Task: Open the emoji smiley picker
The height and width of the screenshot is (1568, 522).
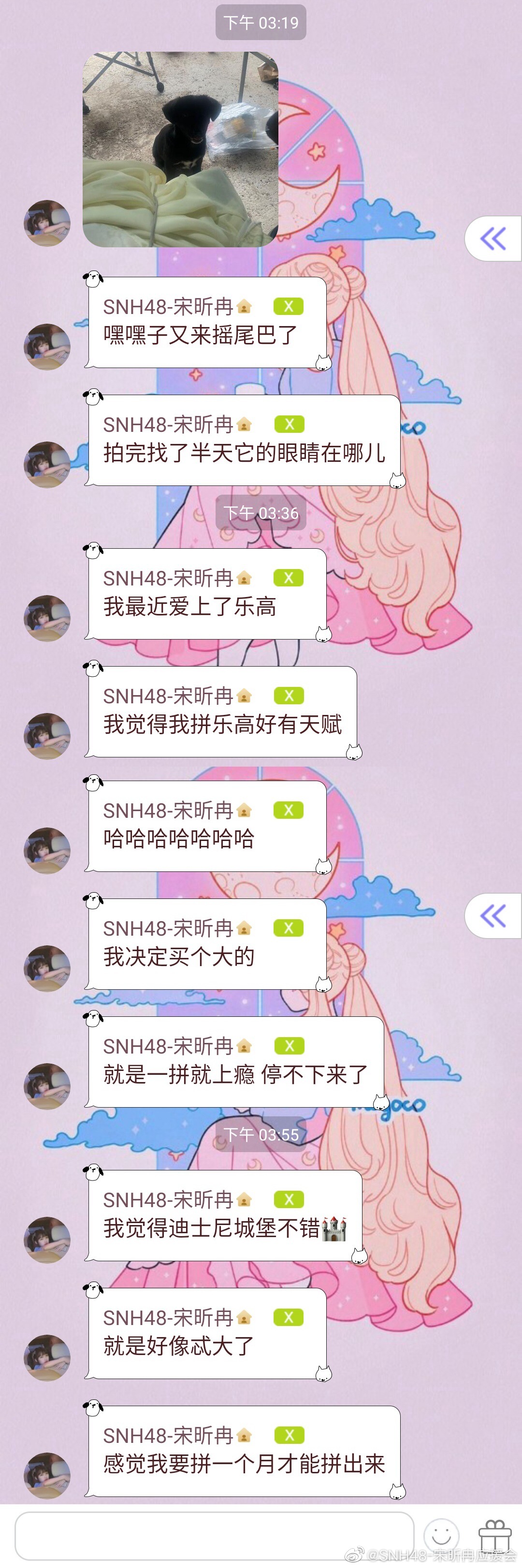Action: pyautogui.click(x=441, y=1535)
